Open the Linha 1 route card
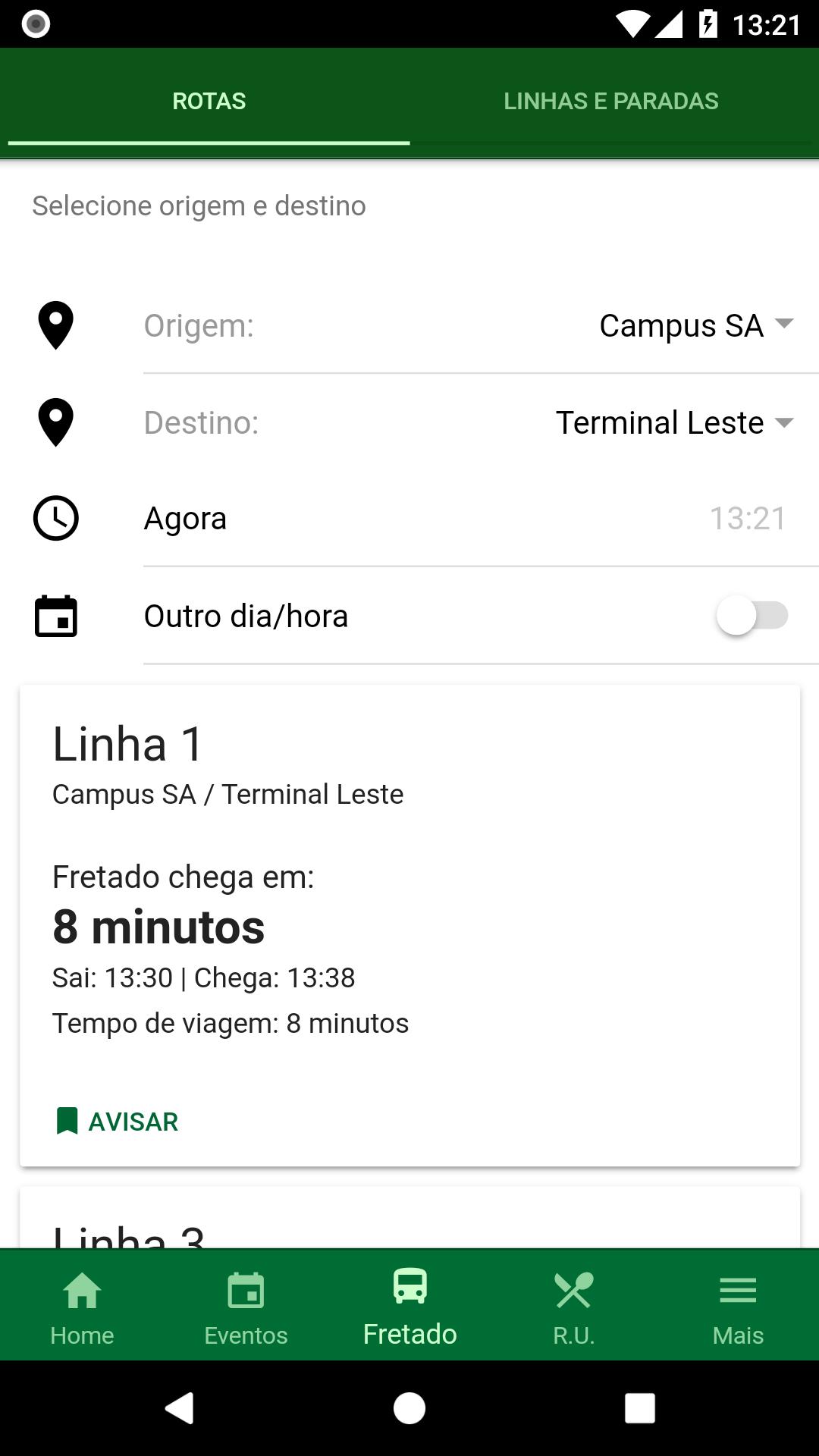The image size is (819, 1456). (409, 925)
